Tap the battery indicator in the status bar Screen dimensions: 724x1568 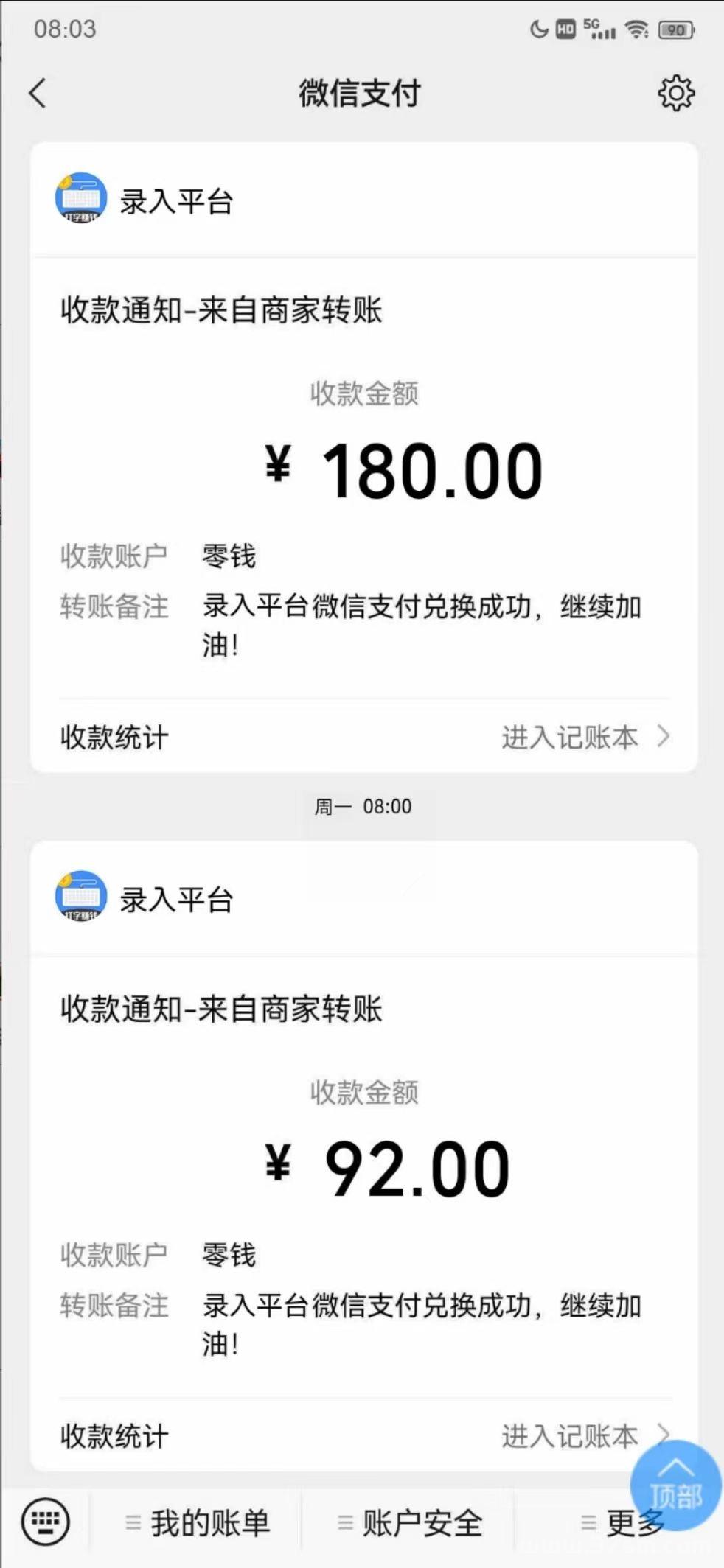tap(673, 29)
